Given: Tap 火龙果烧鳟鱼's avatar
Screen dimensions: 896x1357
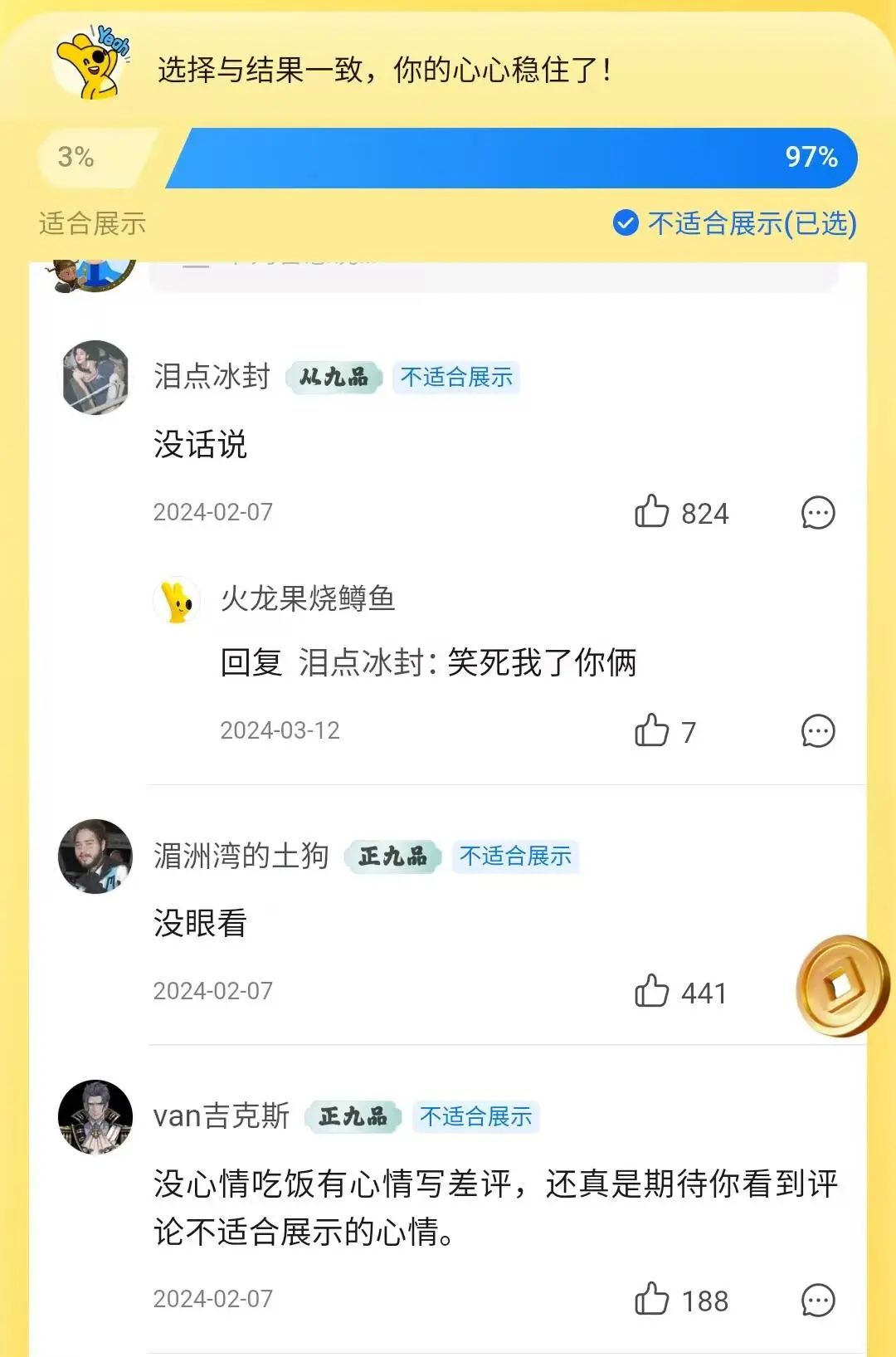Looking at the screenshot, I should pyautogui.click(x=177, y=600).
